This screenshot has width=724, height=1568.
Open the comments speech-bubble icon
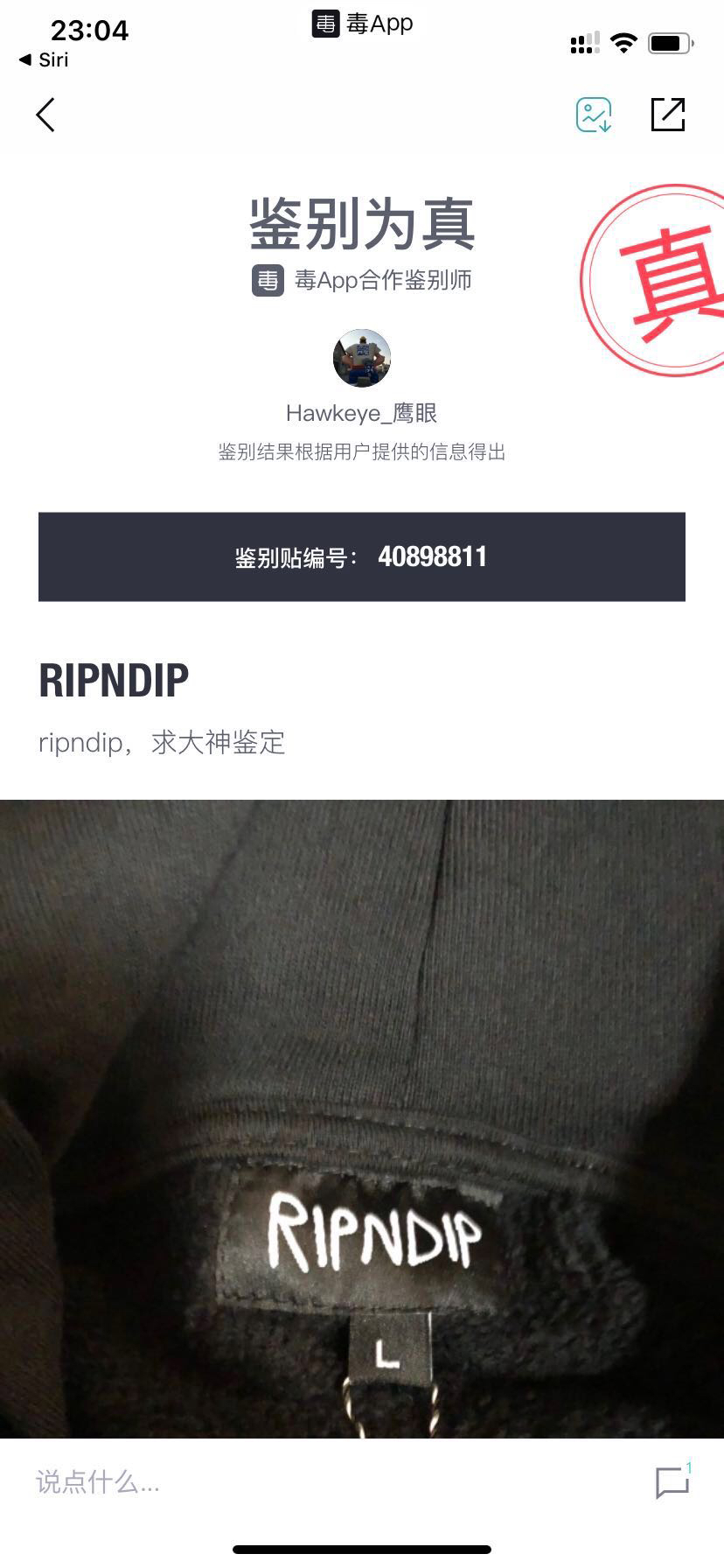click(x=673, y=1482)
